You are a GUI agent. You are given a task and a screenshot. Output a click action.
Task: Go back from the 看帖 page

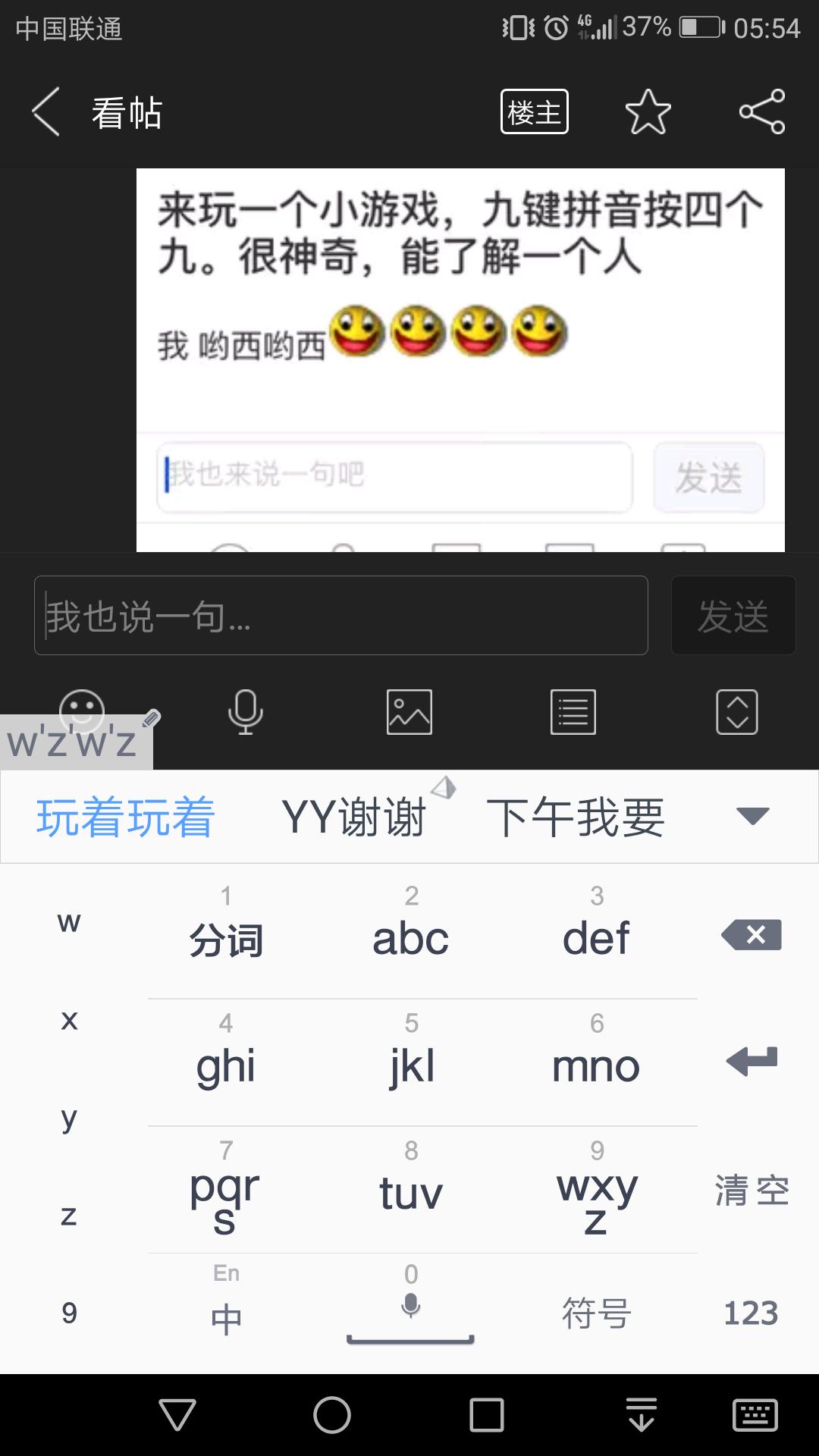tap(47, 112)
